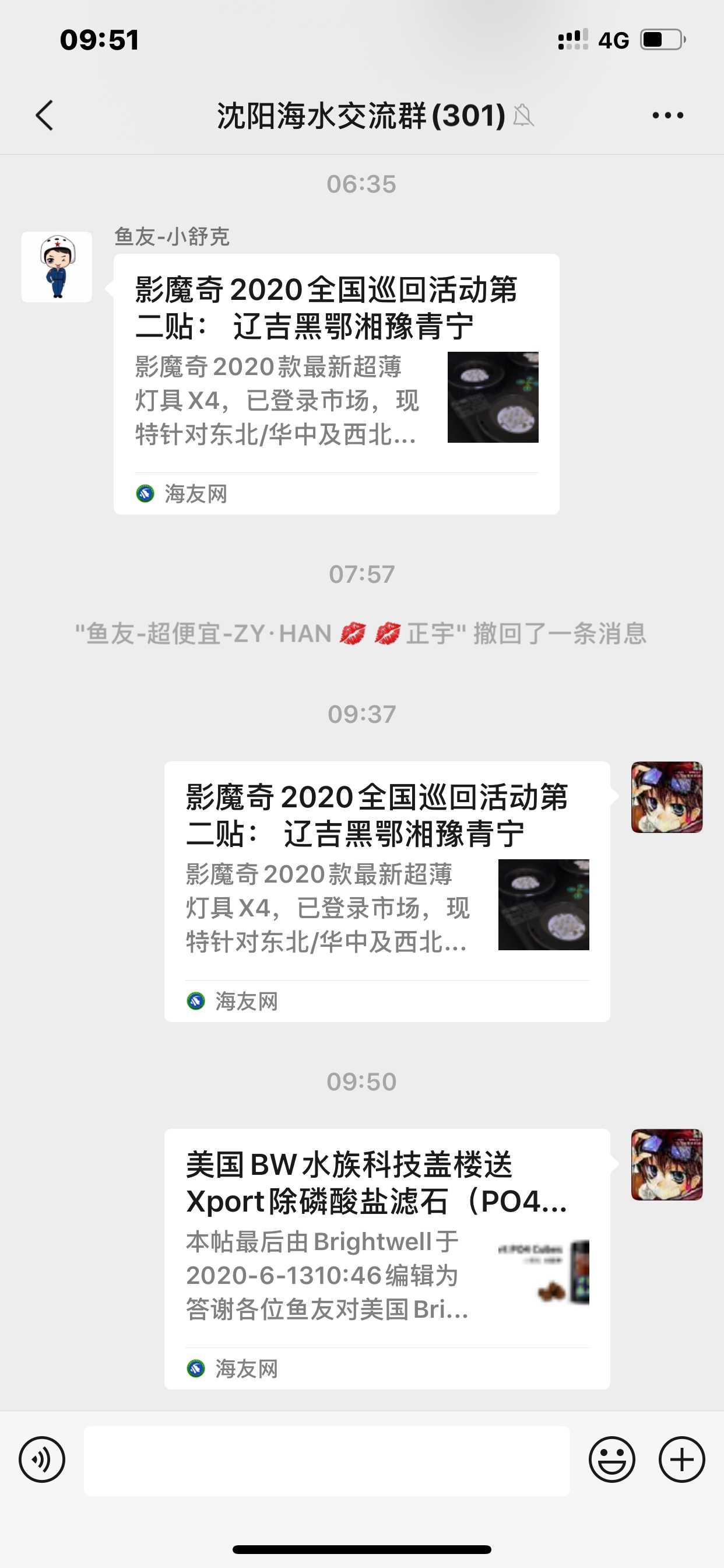The image size is (724, 1568).
Task: Open the 美国BW水族科技 Xport link card
Action: (387, 1259)
